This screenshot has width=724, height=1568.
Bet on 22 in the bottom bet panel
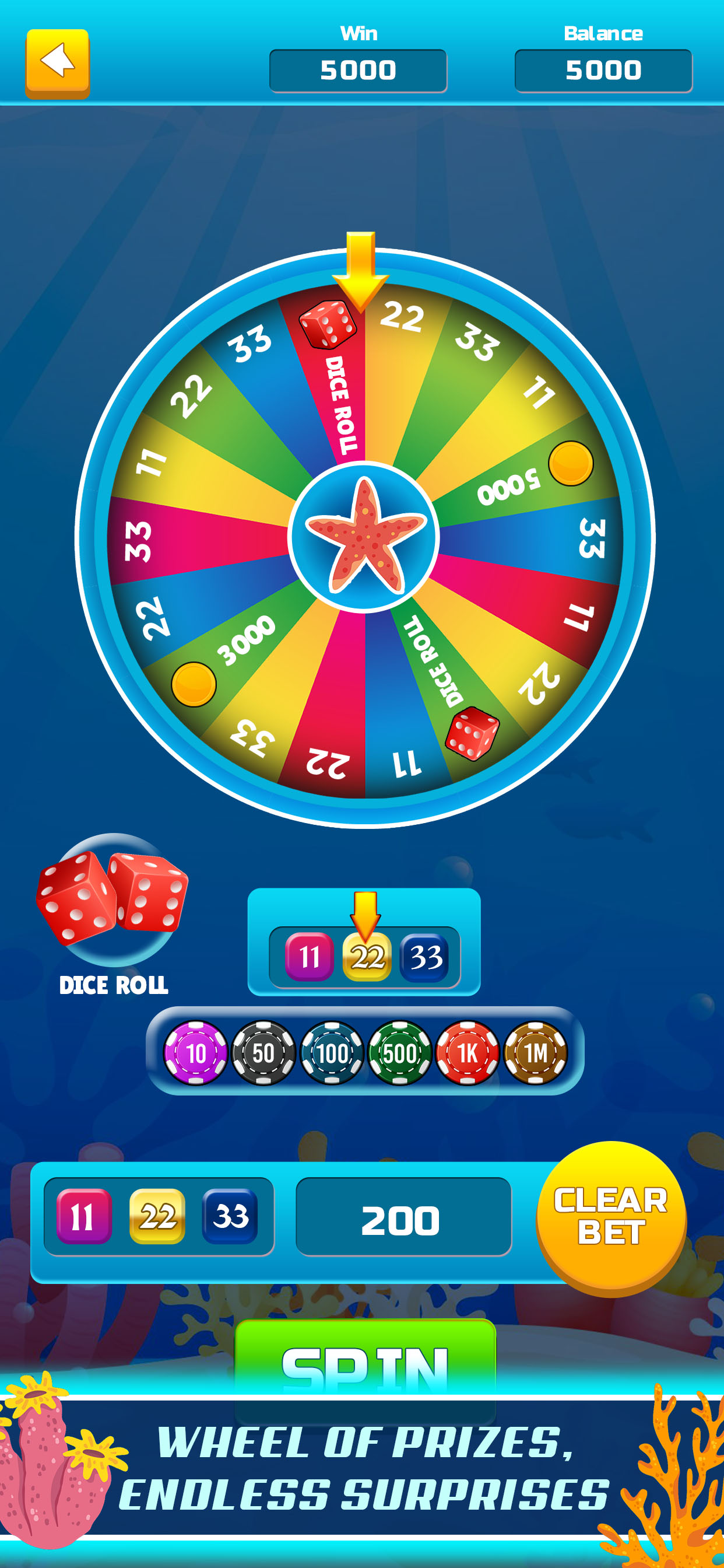point(157,1216)
